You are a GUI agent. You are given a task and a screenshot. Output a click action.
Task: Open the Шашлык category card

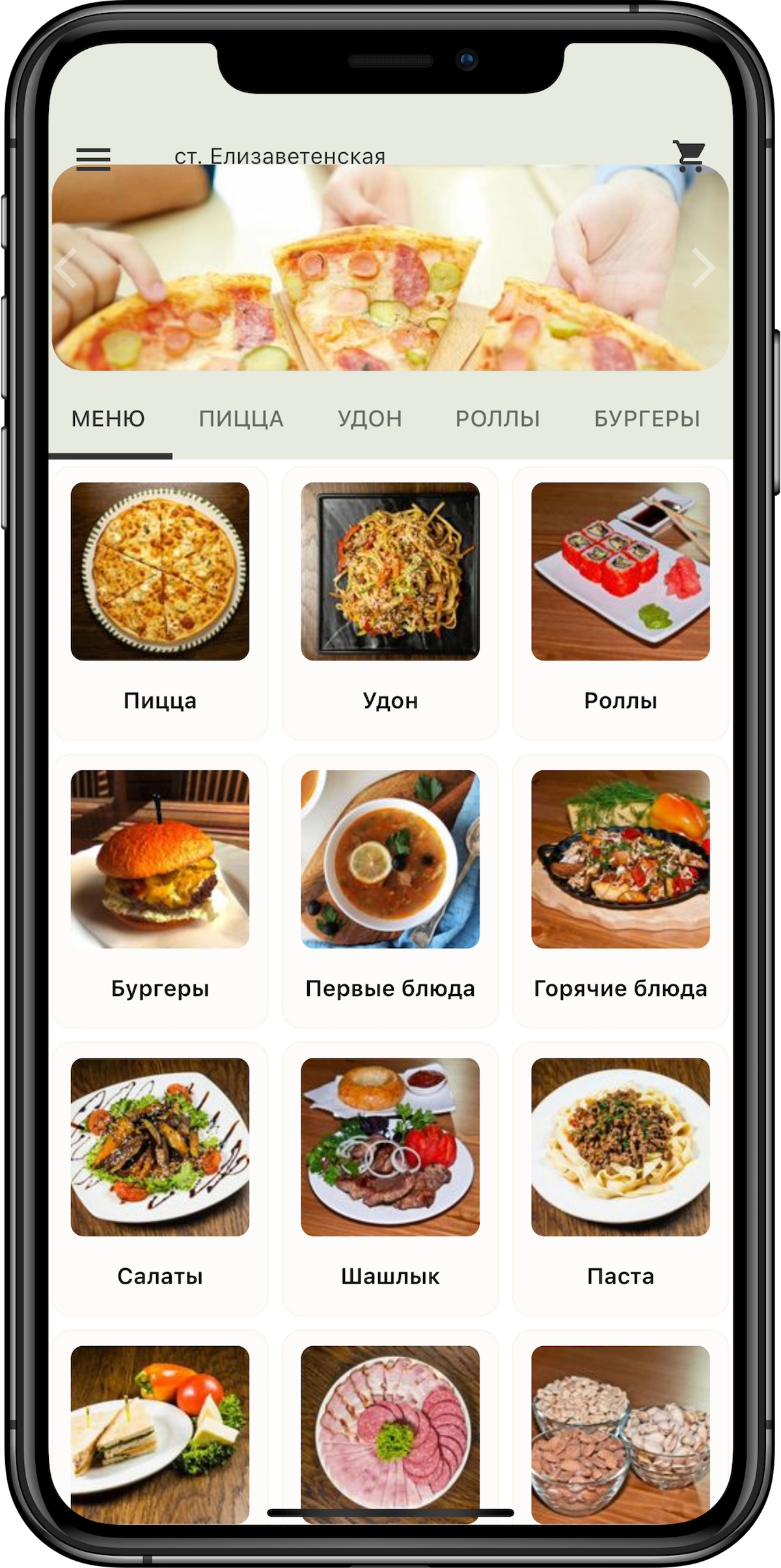pos(390,1178)
